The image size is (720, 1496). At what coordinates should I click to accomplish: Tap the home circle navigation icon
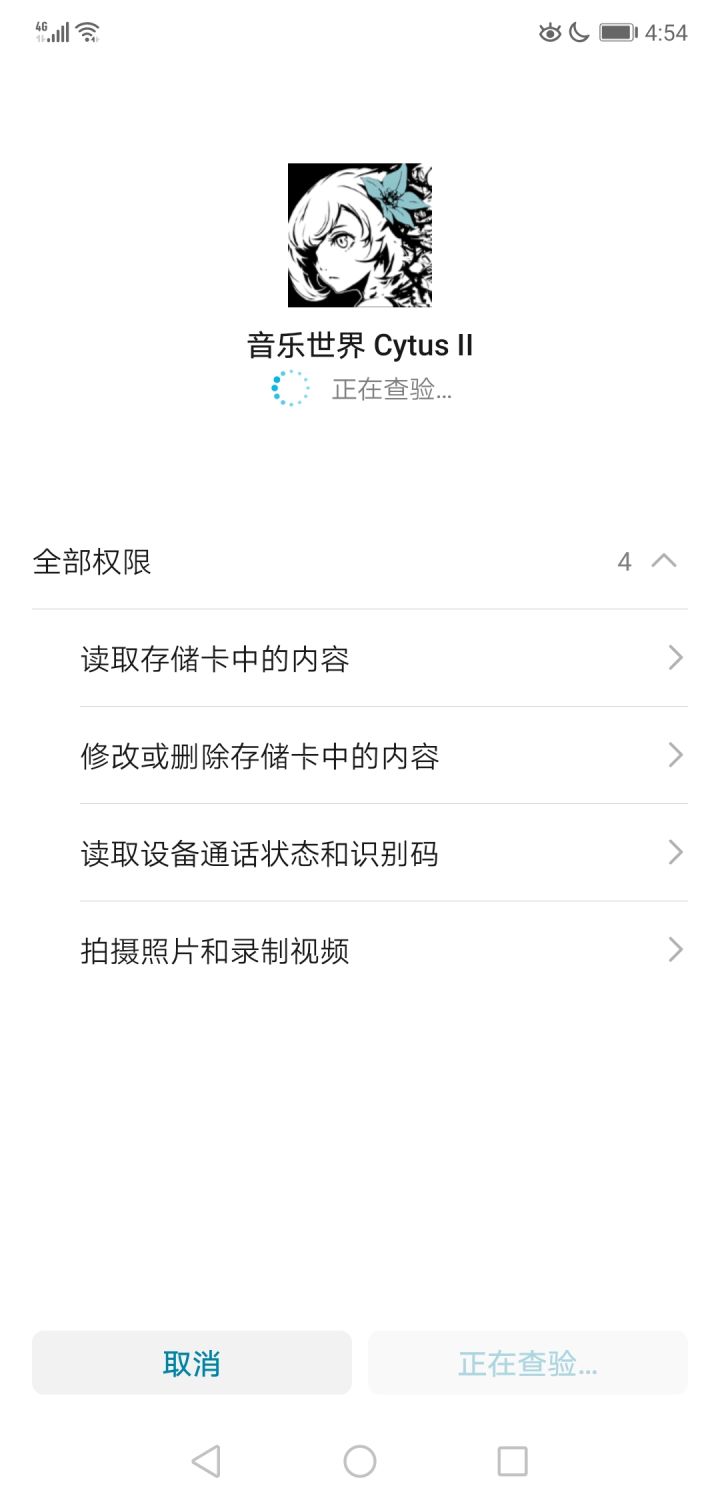[x=359, y=1461]
